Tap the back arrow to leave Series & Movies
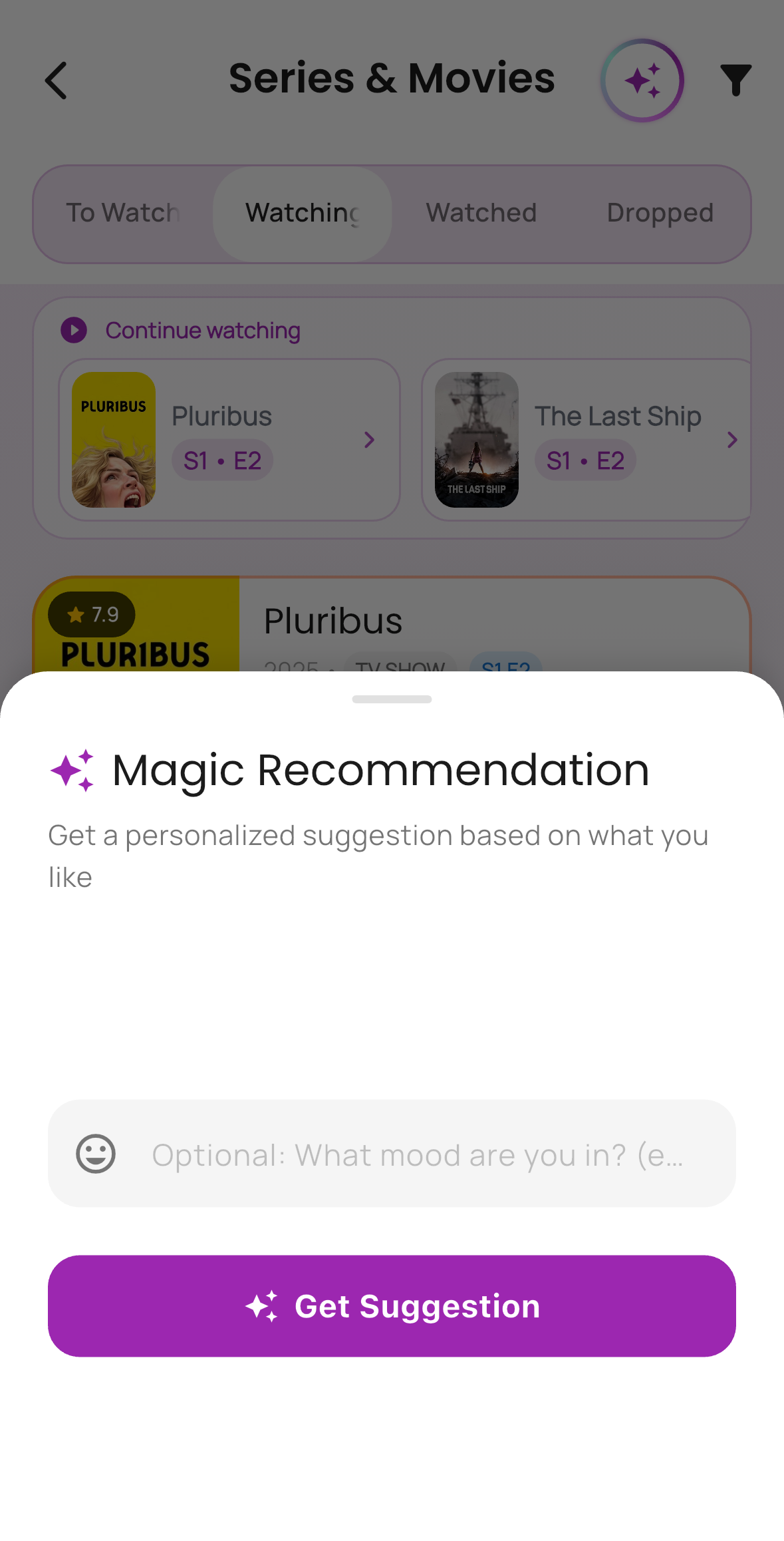The width and height of the screenshot is (784, 1541). pos(57,79)
